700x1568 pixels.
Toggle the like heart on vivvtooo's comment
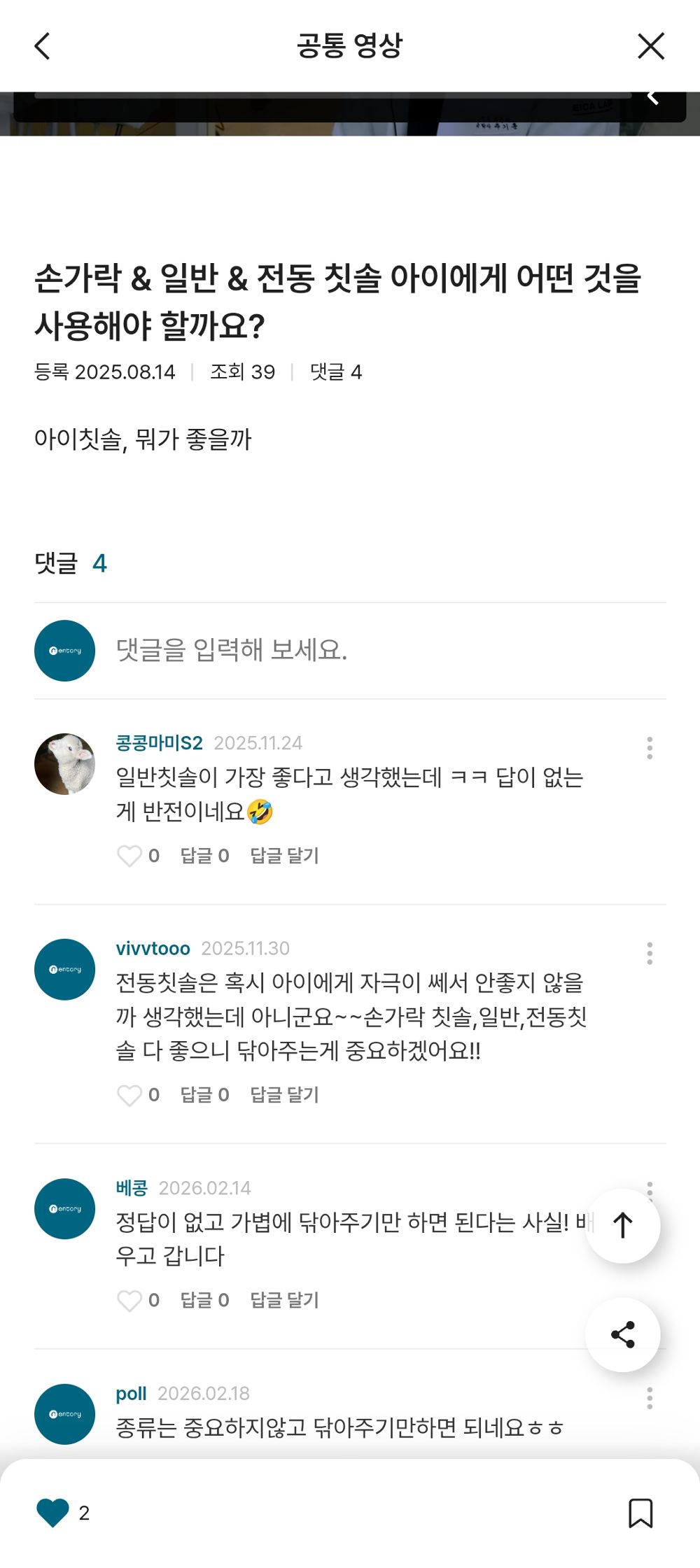pos(130,1095)
